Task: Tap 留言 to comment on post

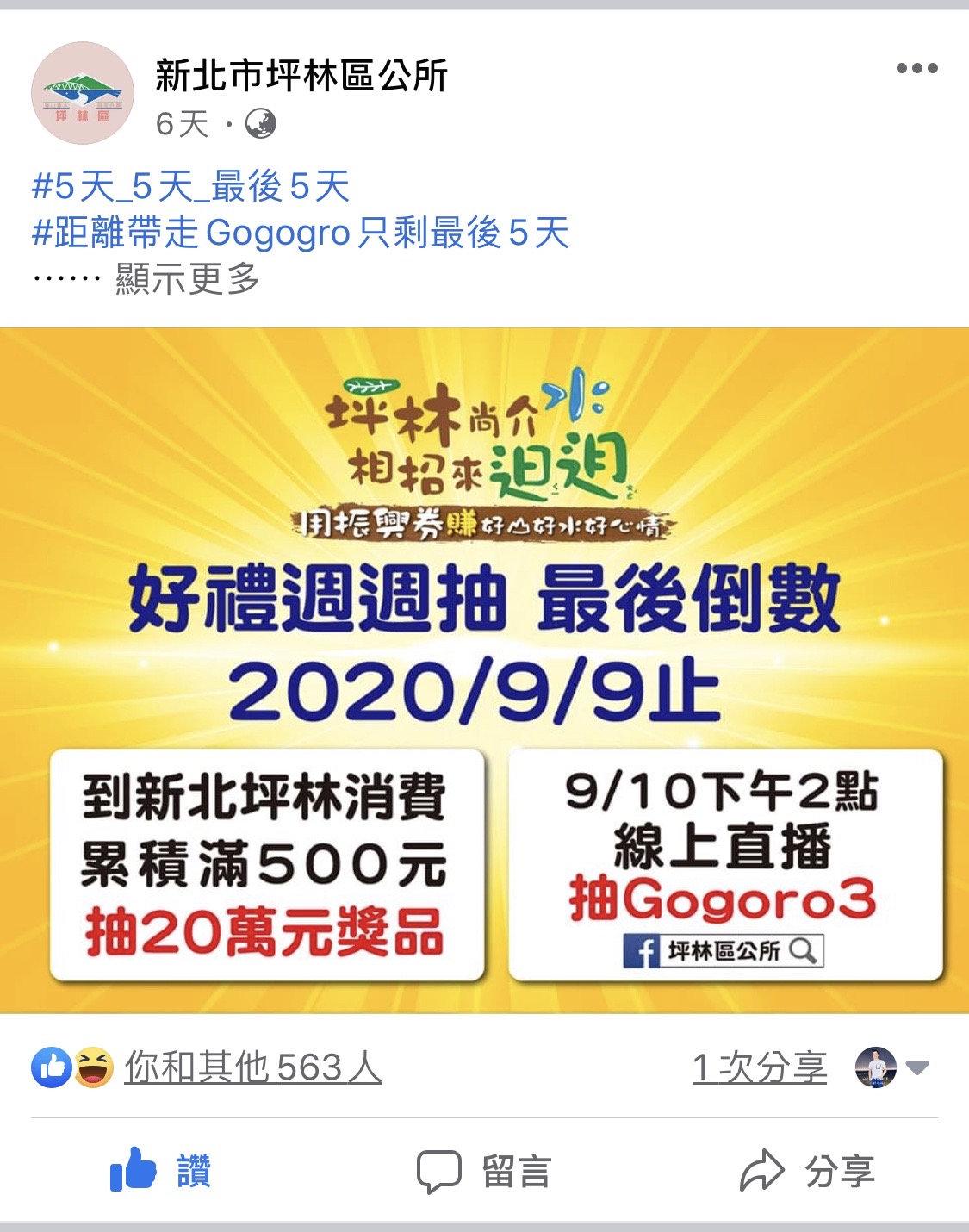Action: (484, 1171)
